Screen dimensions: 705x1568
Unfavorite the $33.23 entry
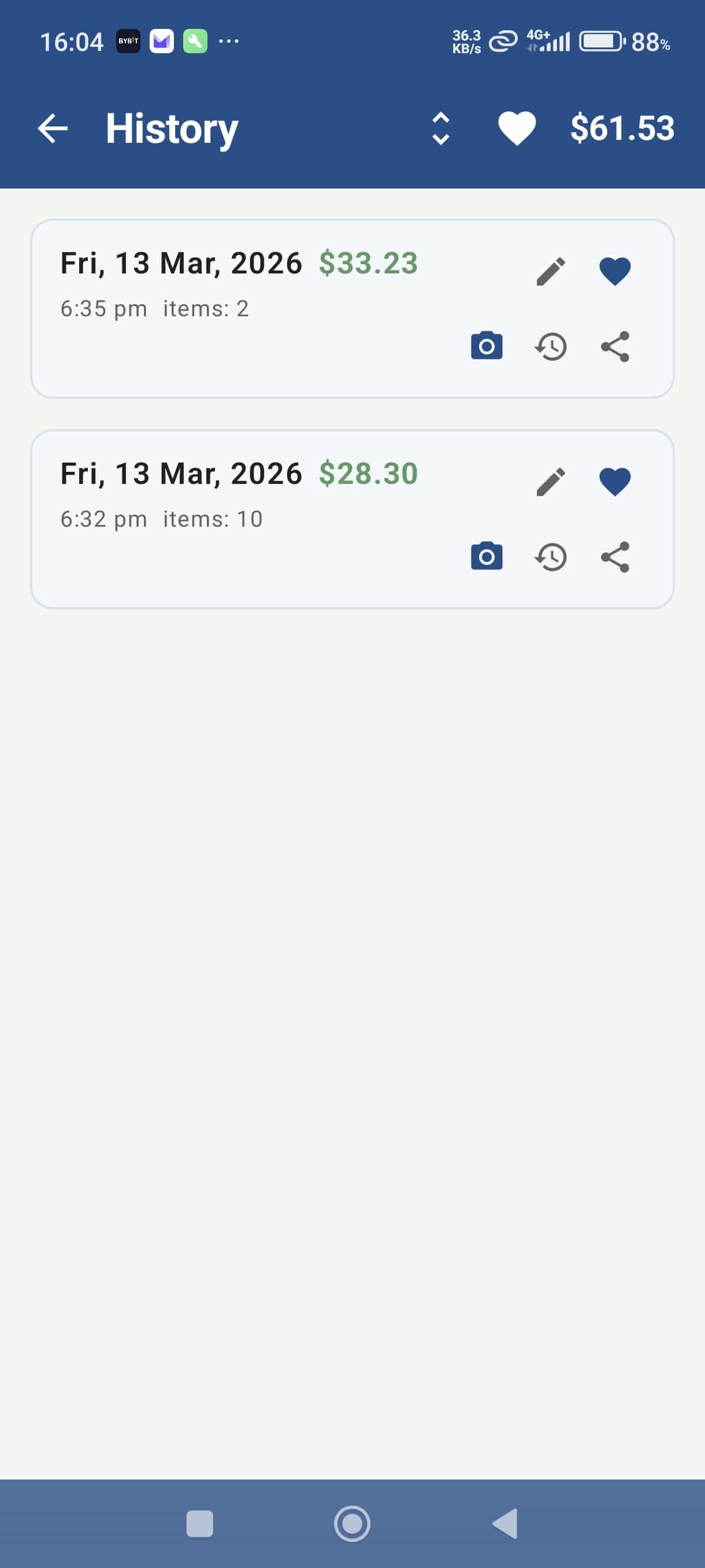pyautogui.click(x=614, y=271)
